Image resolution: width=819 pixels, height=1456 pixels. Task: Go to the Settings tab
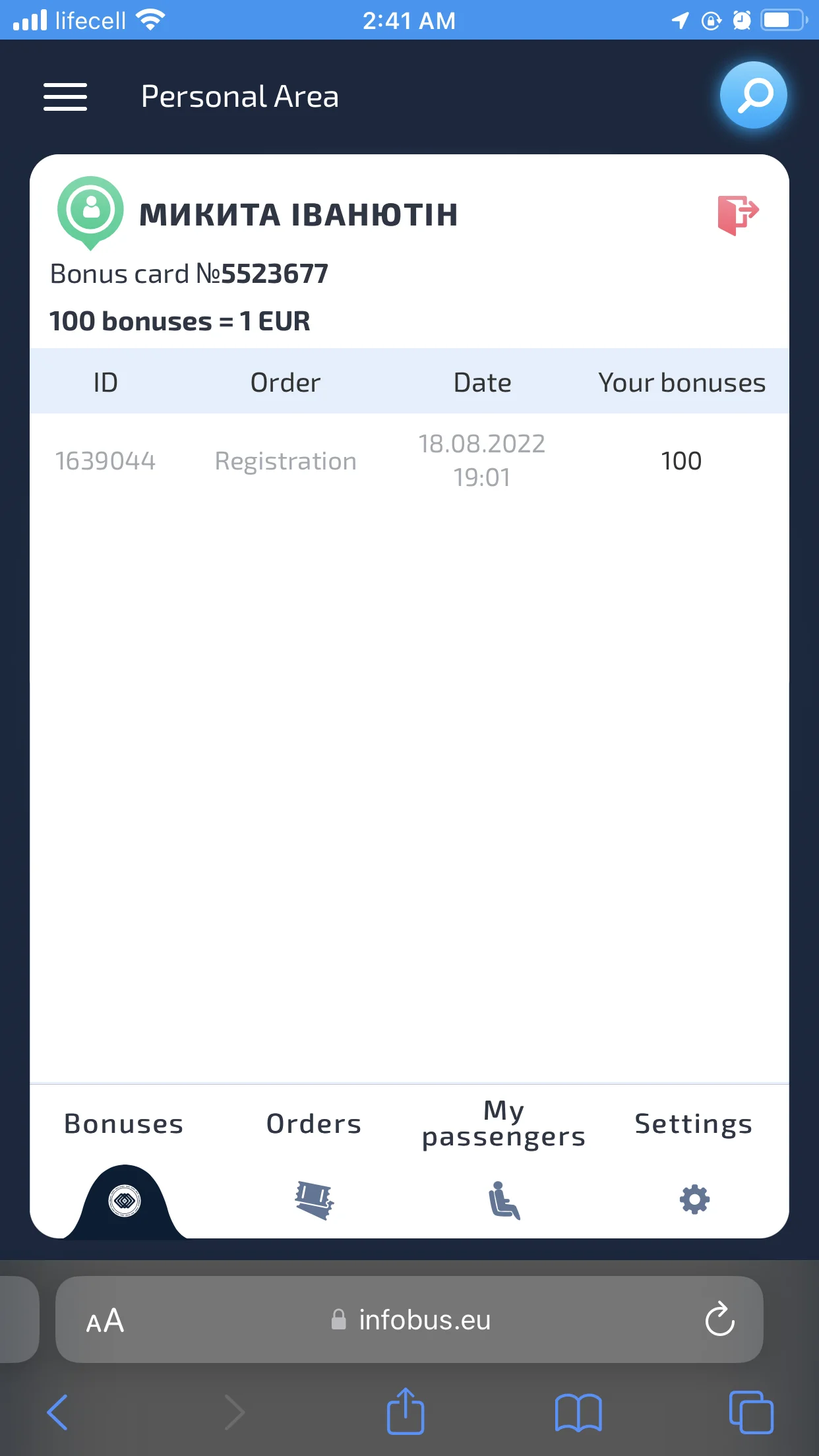(x=694, y=1161)
